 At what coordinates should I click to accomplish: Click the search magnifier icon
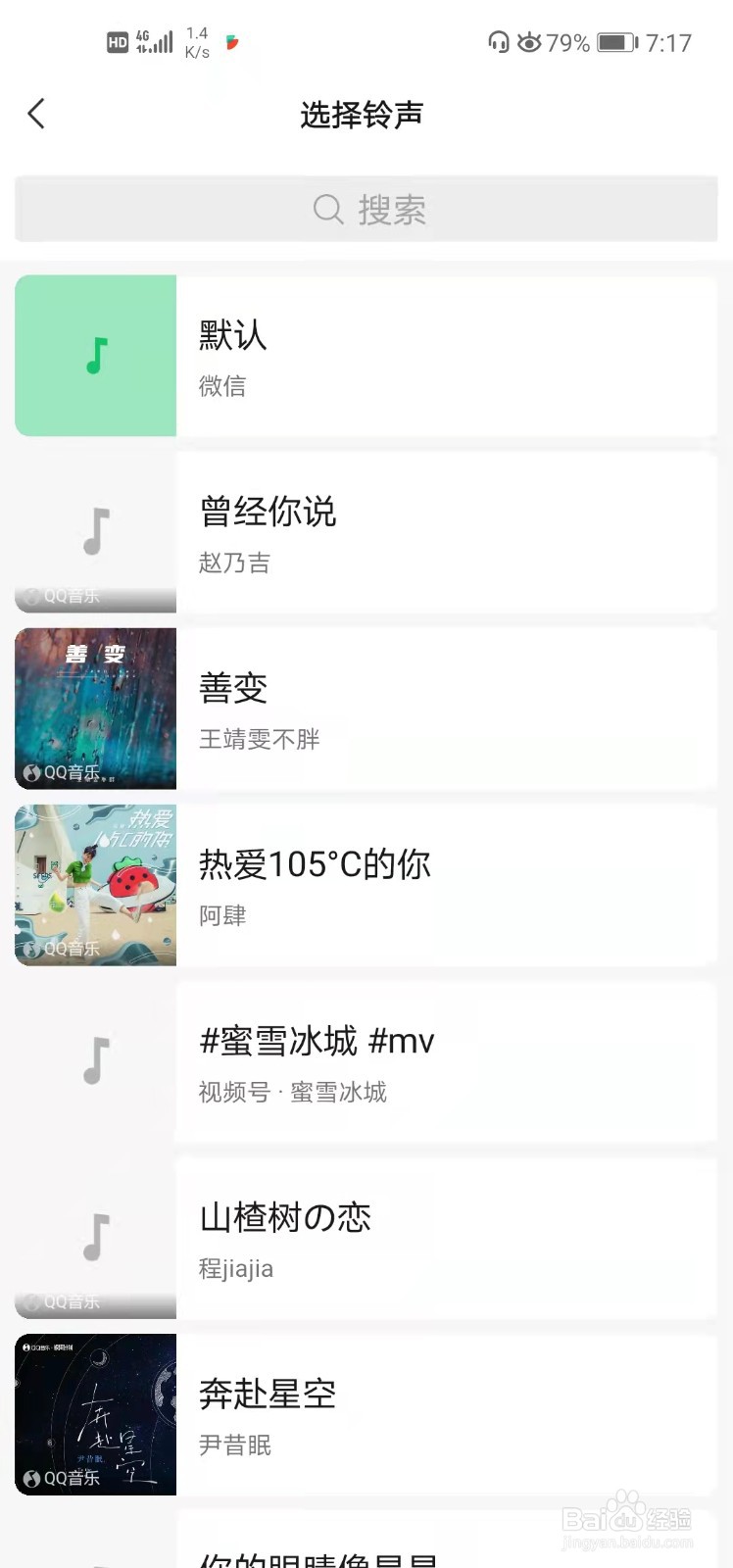(x=326, y=209)
